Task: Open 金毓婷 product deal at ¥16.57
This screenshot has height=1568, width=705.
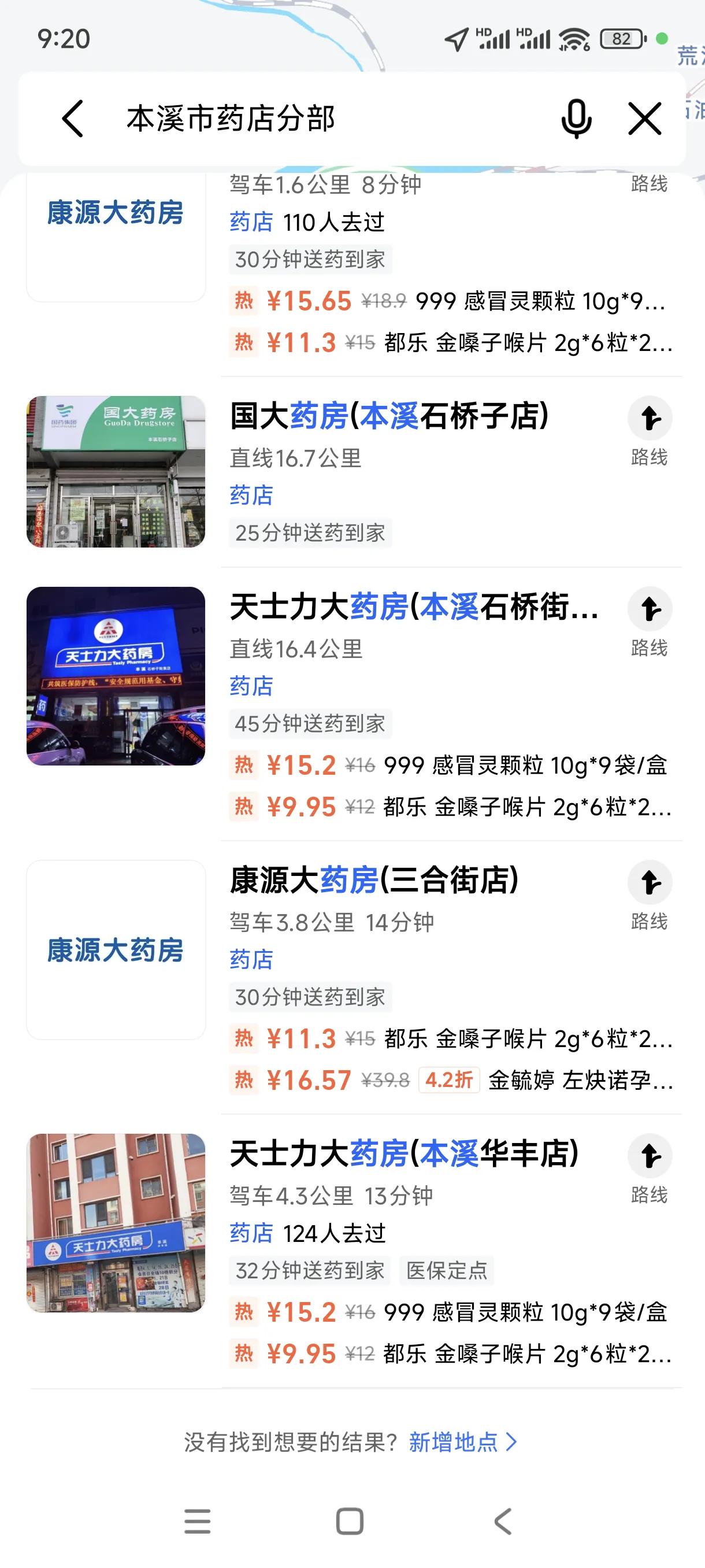Action: tap(451, 1081)
